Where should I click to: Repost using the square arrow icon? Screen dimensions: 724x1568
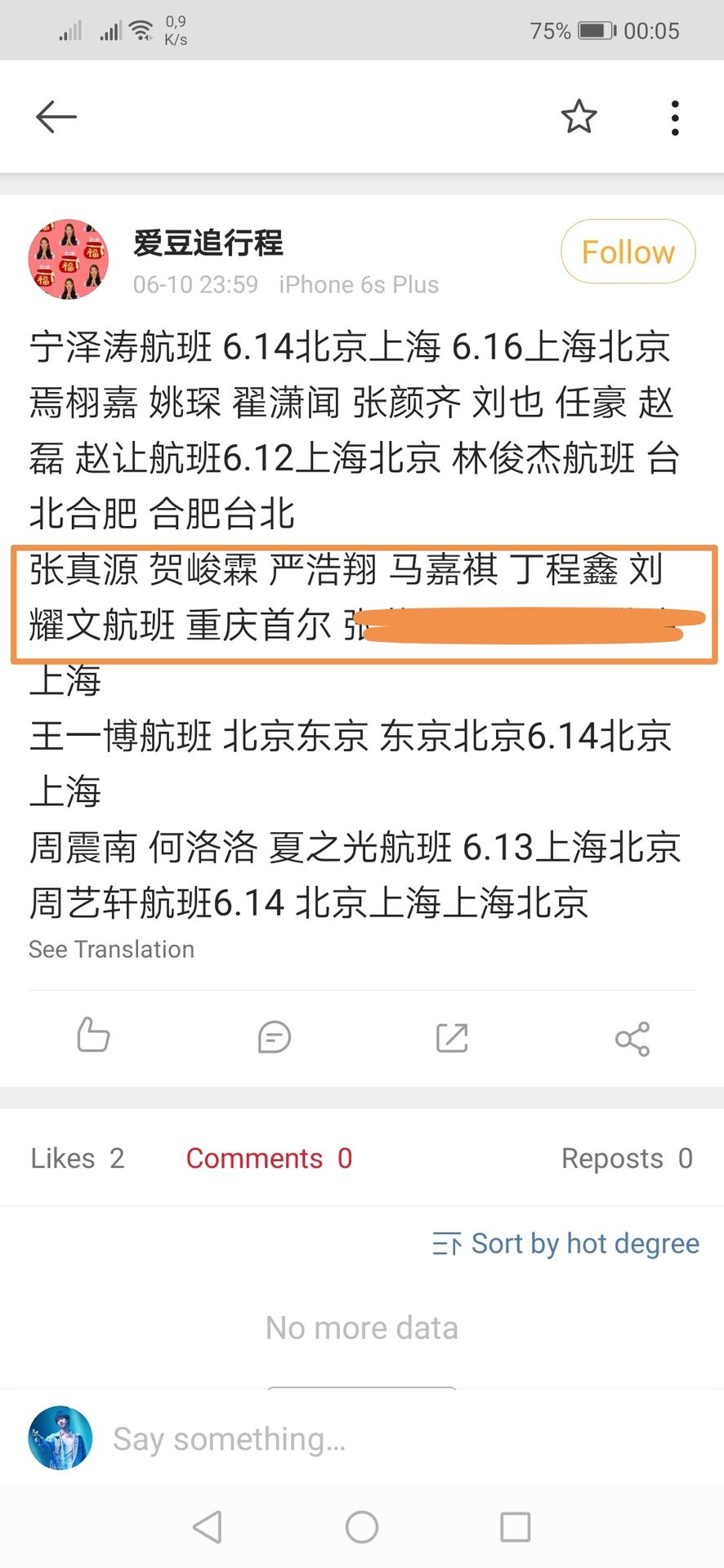pyautogui.click(x=452, y=1038)
